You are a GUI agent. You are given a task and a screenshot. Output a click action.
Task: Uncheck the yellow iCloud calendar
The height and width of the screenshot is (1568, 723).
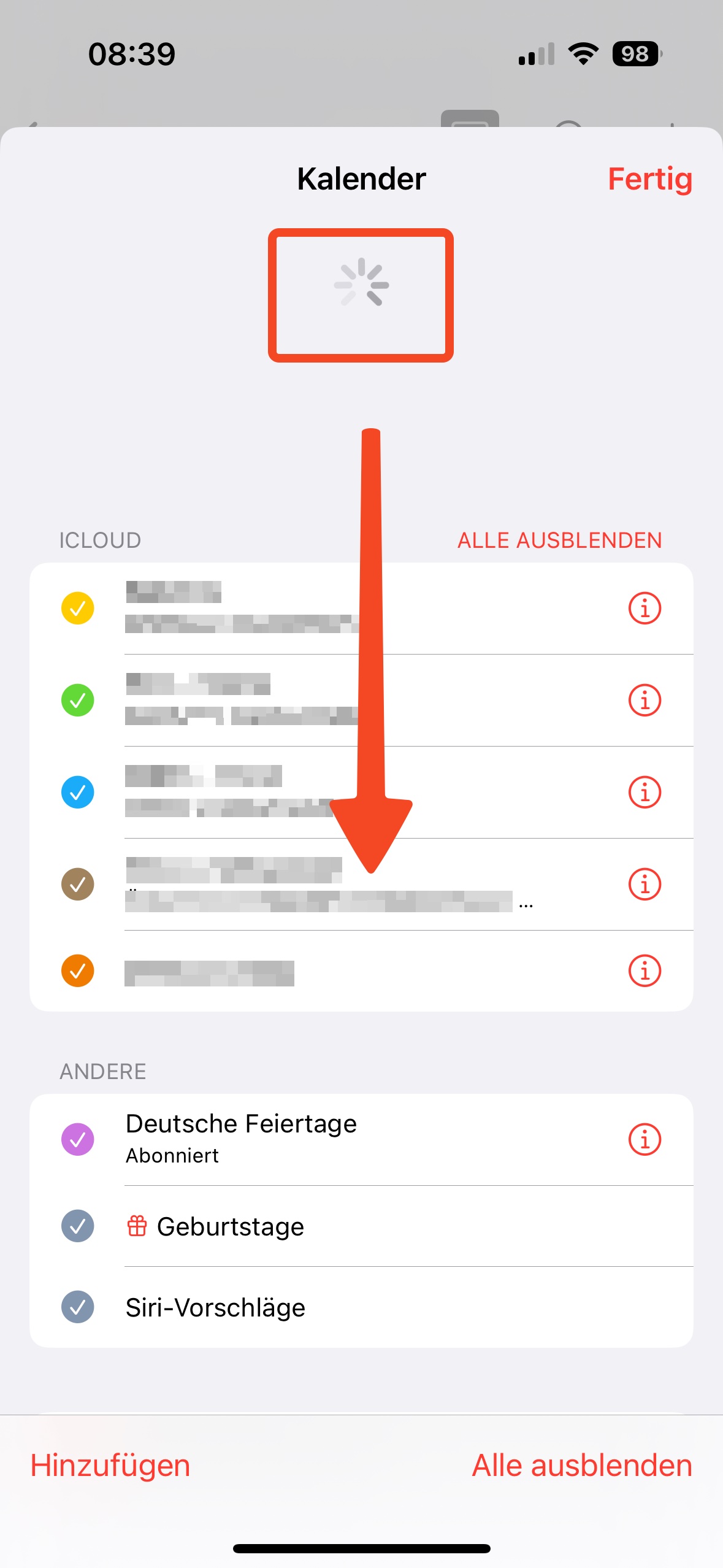point(78,608)
